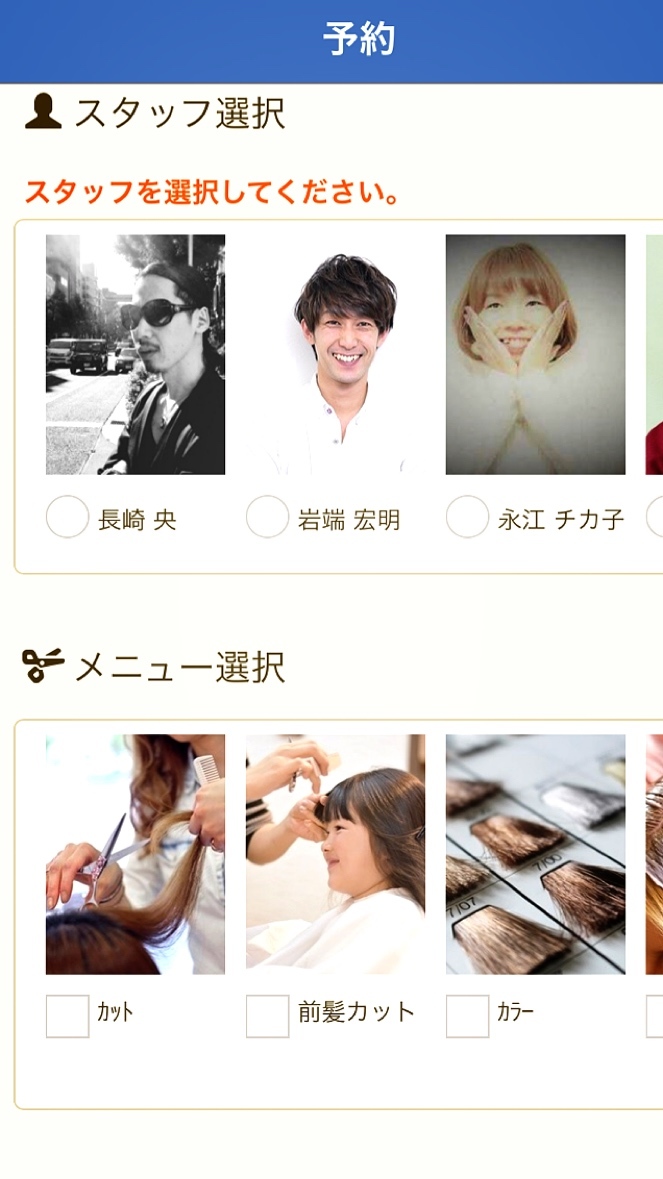Screen dimensions: 663x1179
Task: Select staff member 長崎 央 radio button
Action: [x=68, y=517]
